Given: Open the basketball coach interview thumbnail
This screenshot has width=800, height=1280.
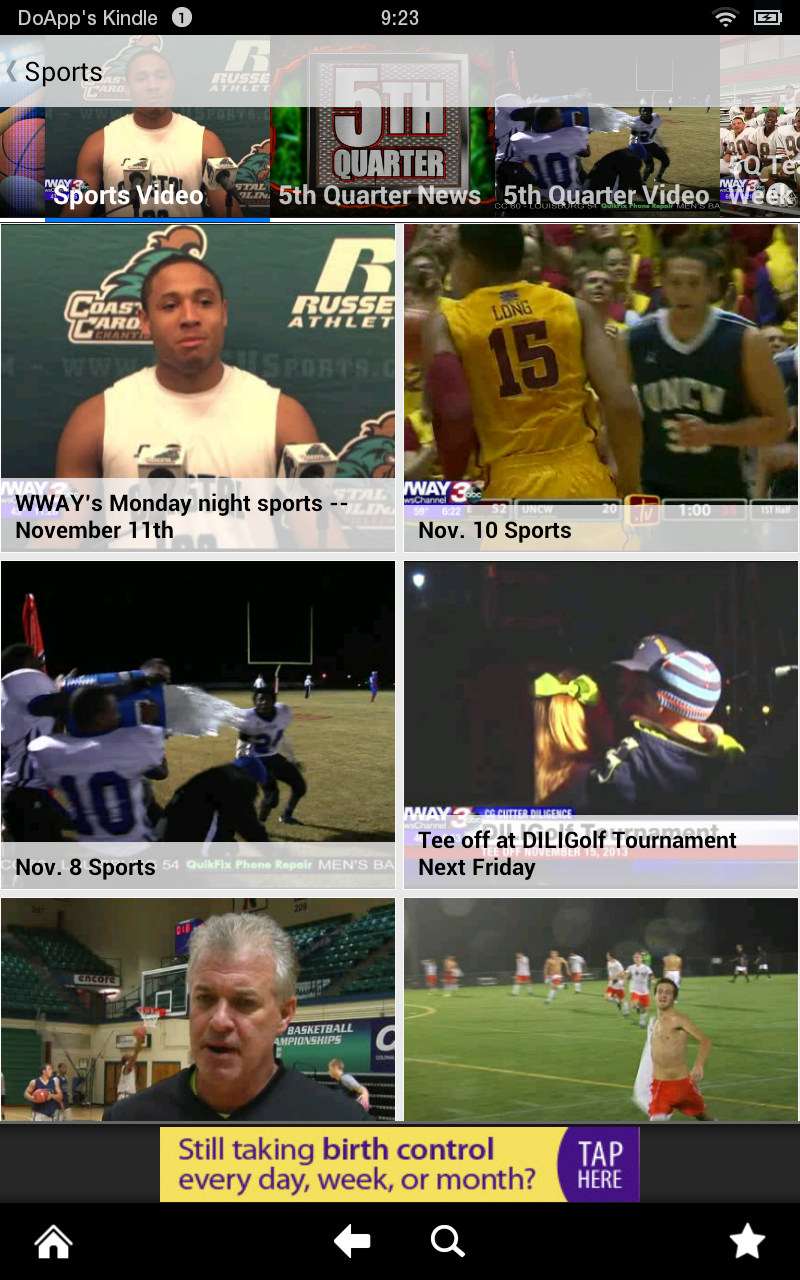Looking at the screenshot, I should click(x=197, y=1008).
